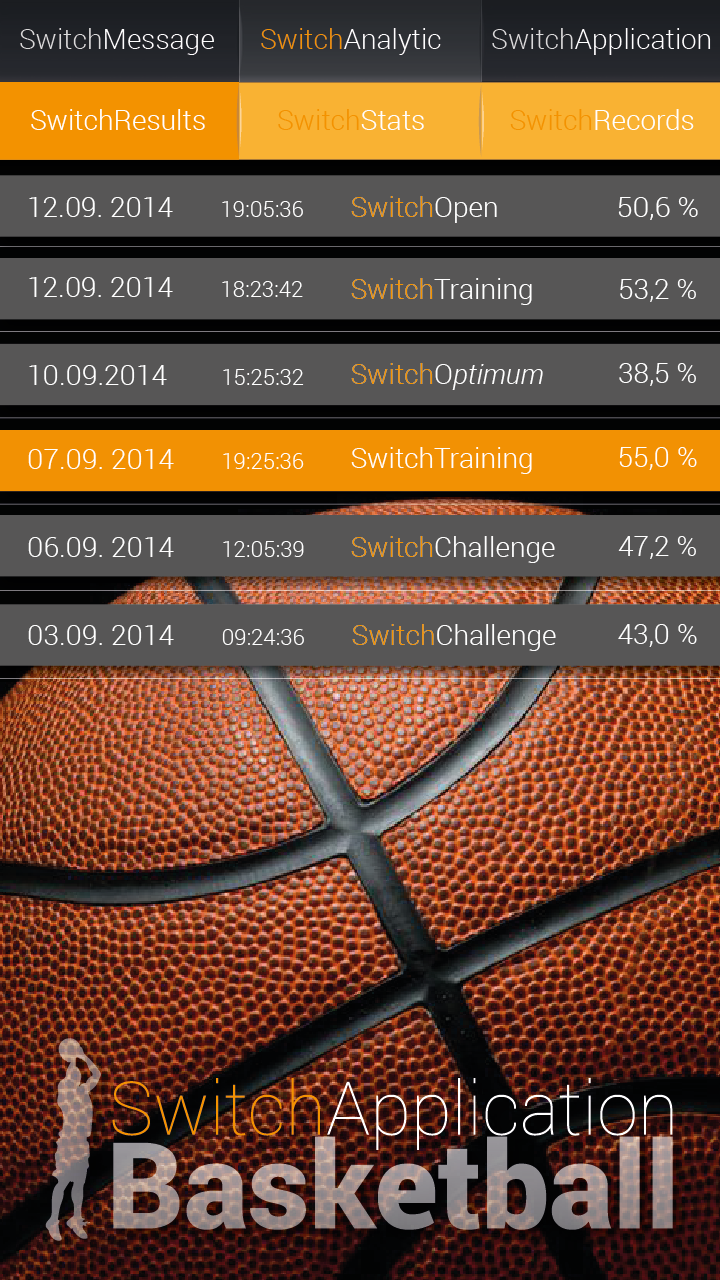Switch to the SwitchMessage tab
720x1280 pixels.
[x=118, y=40]
